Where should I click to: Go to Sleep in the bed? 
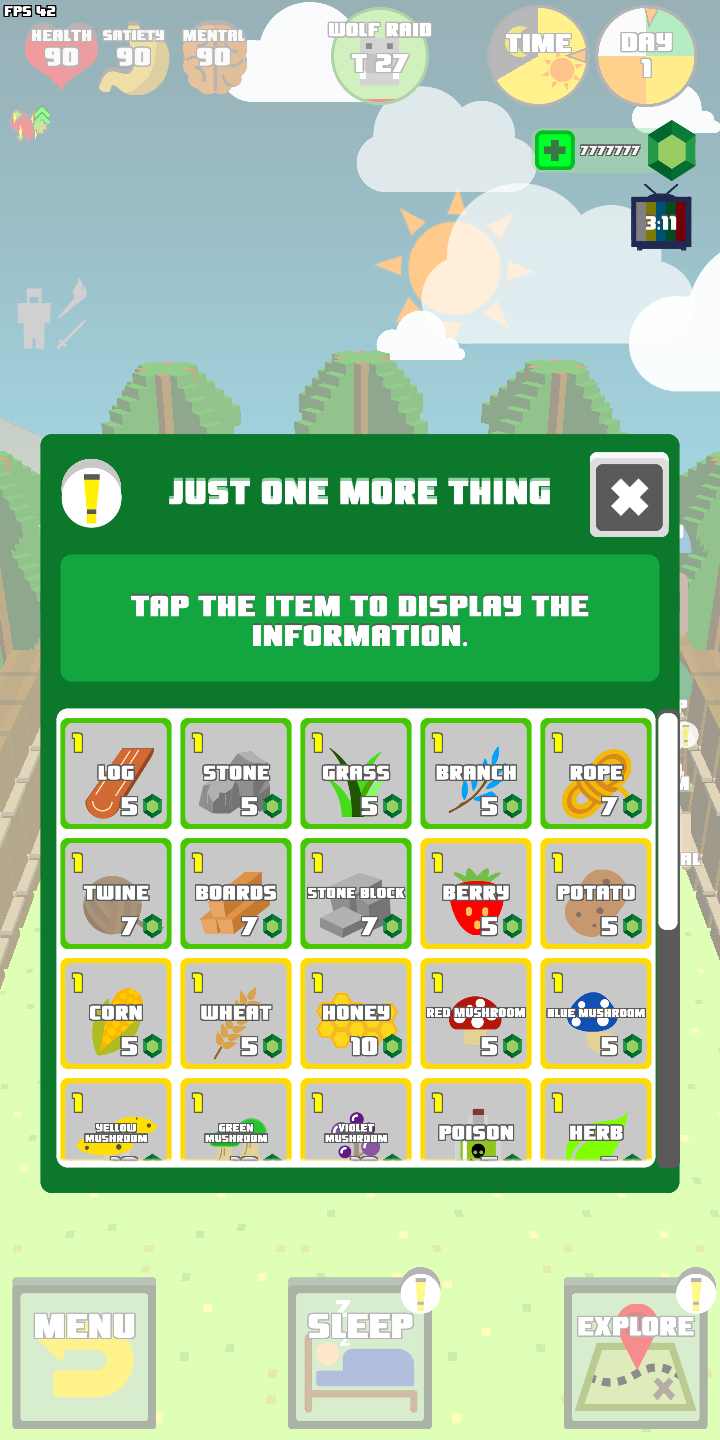pyautogui.click(x=360, y=1352)
